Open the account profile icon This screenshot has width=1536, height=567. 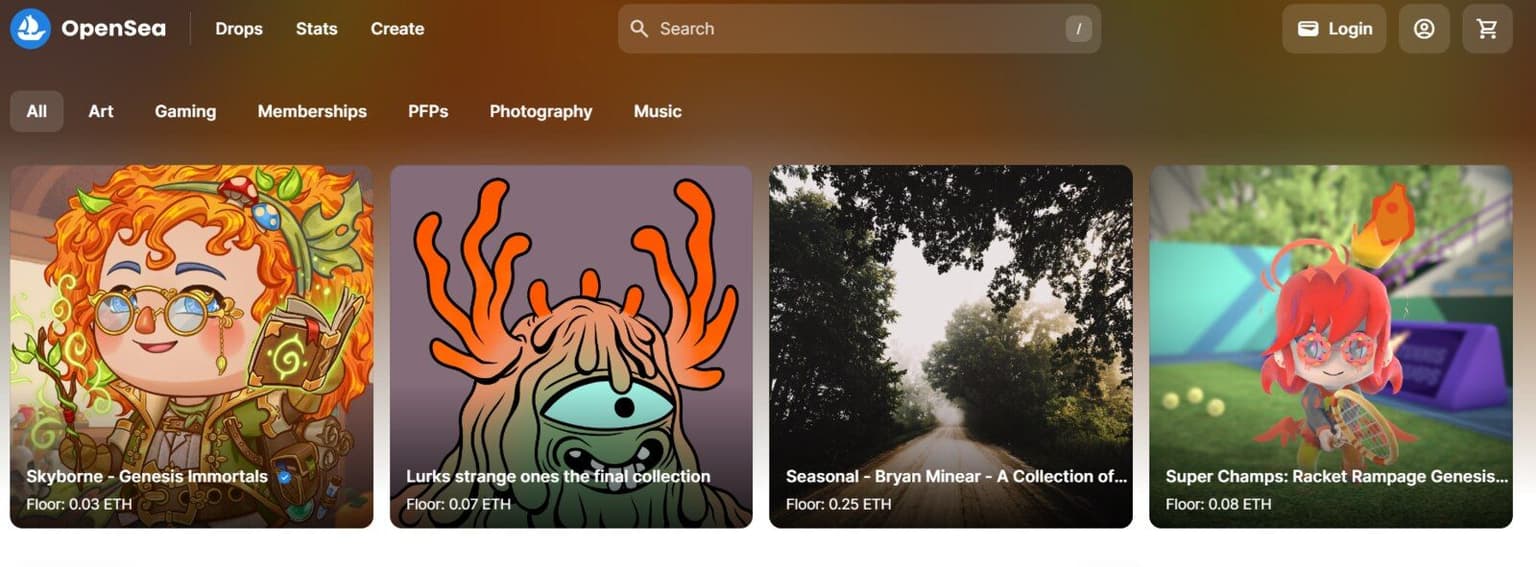(x=1424, y=29)
